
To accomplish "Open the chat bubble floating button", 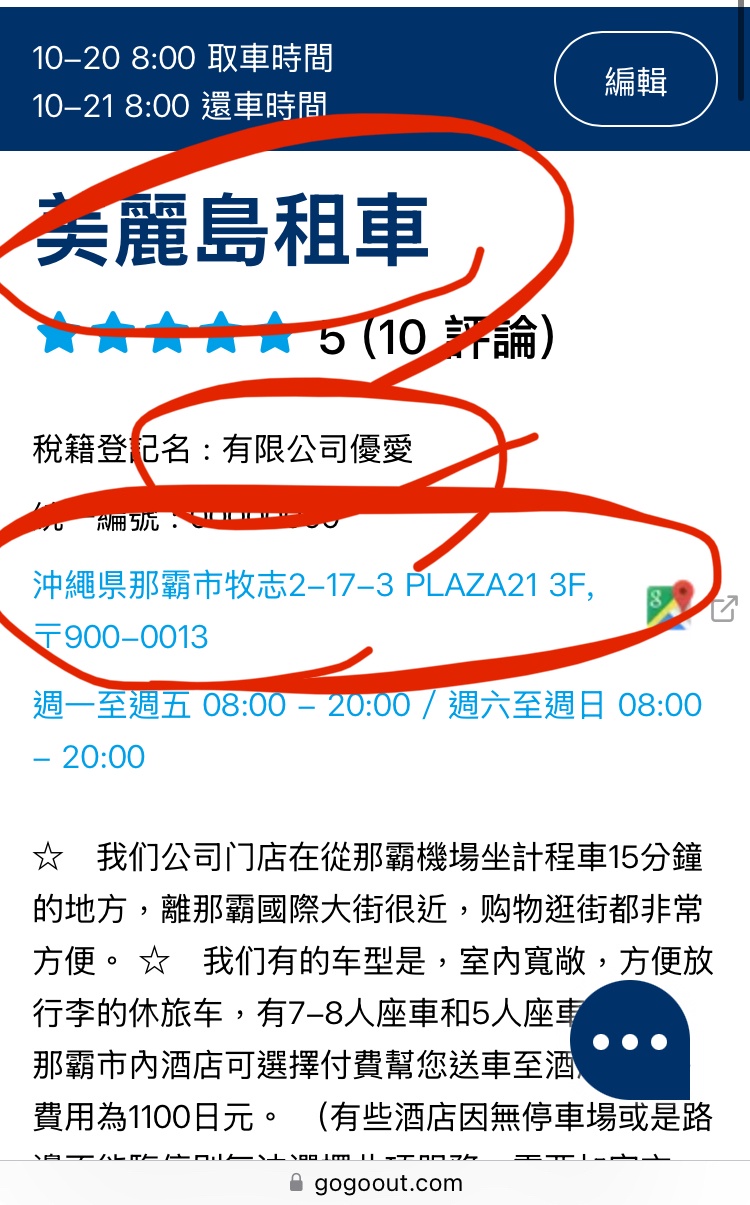I will pos(629,1042).
